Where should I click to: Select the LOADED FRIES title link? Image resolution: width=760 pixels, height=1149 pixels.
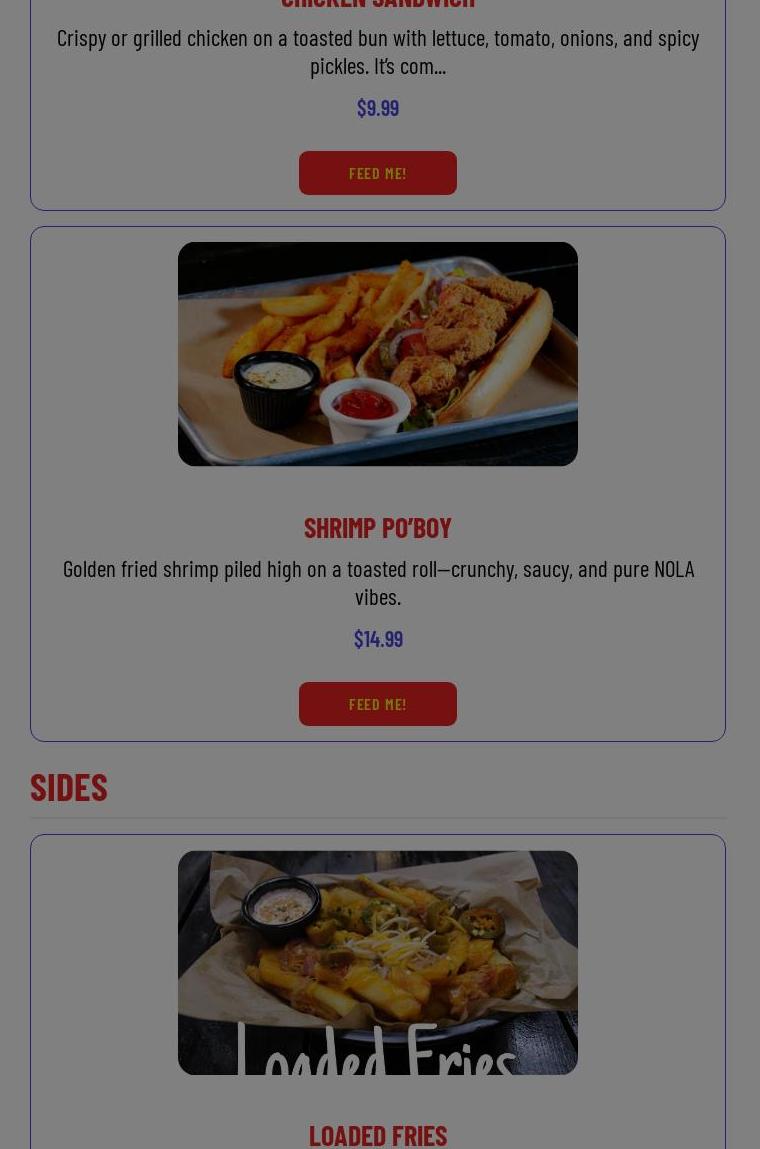378,1134
